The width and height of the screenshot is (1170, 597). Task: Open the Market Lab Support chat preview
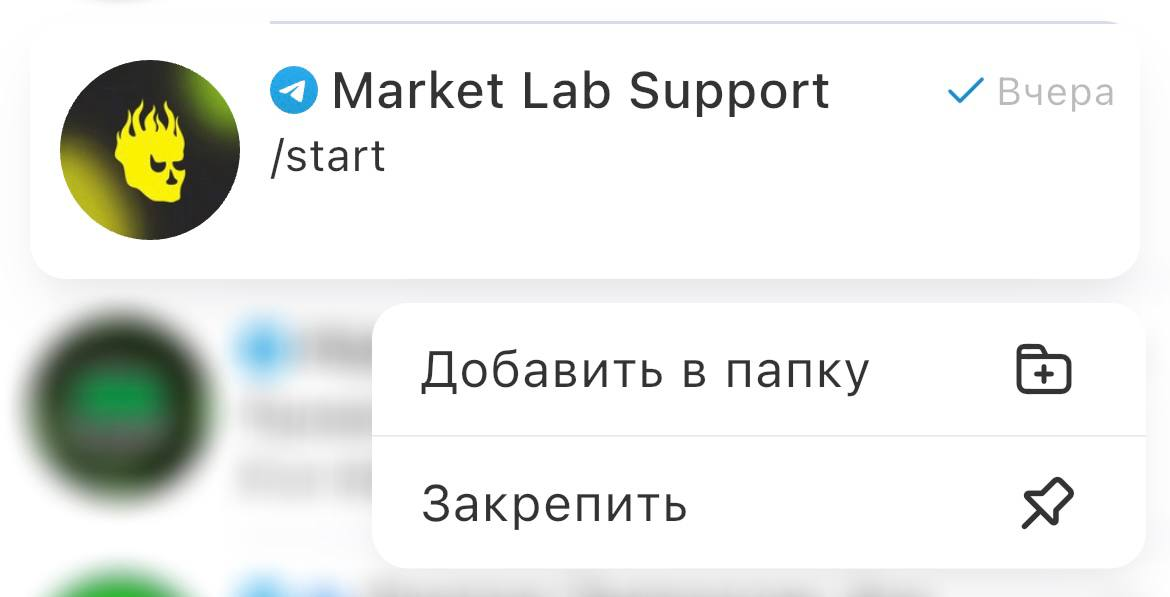tap(585, 150)
